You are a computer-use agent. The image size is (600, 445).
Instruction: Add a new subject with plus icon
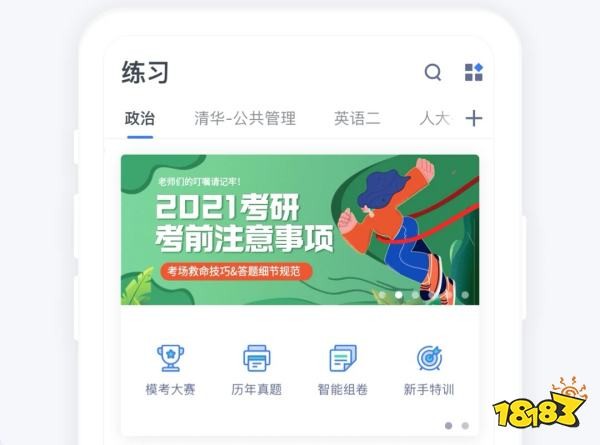474,118
